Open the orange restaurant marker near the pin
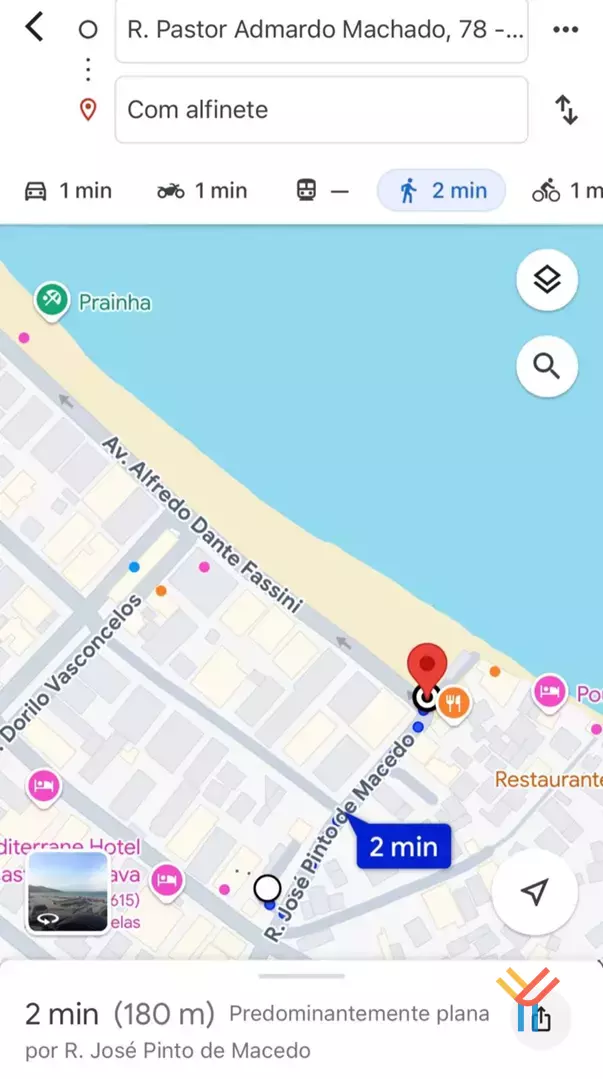 [x=454, y=702]
